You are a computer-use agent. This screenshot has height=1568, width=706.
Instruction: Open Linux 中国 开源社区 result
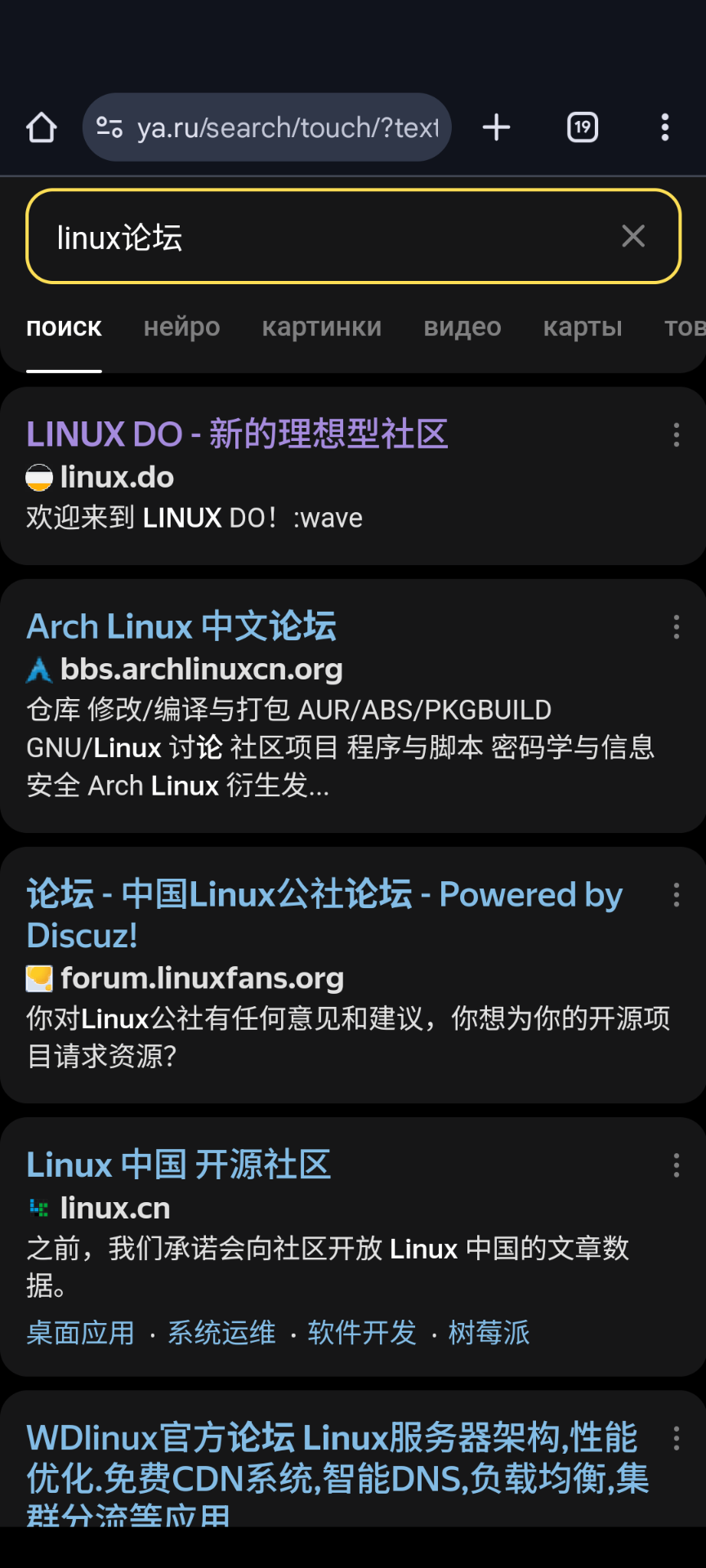coord(178,1165)
